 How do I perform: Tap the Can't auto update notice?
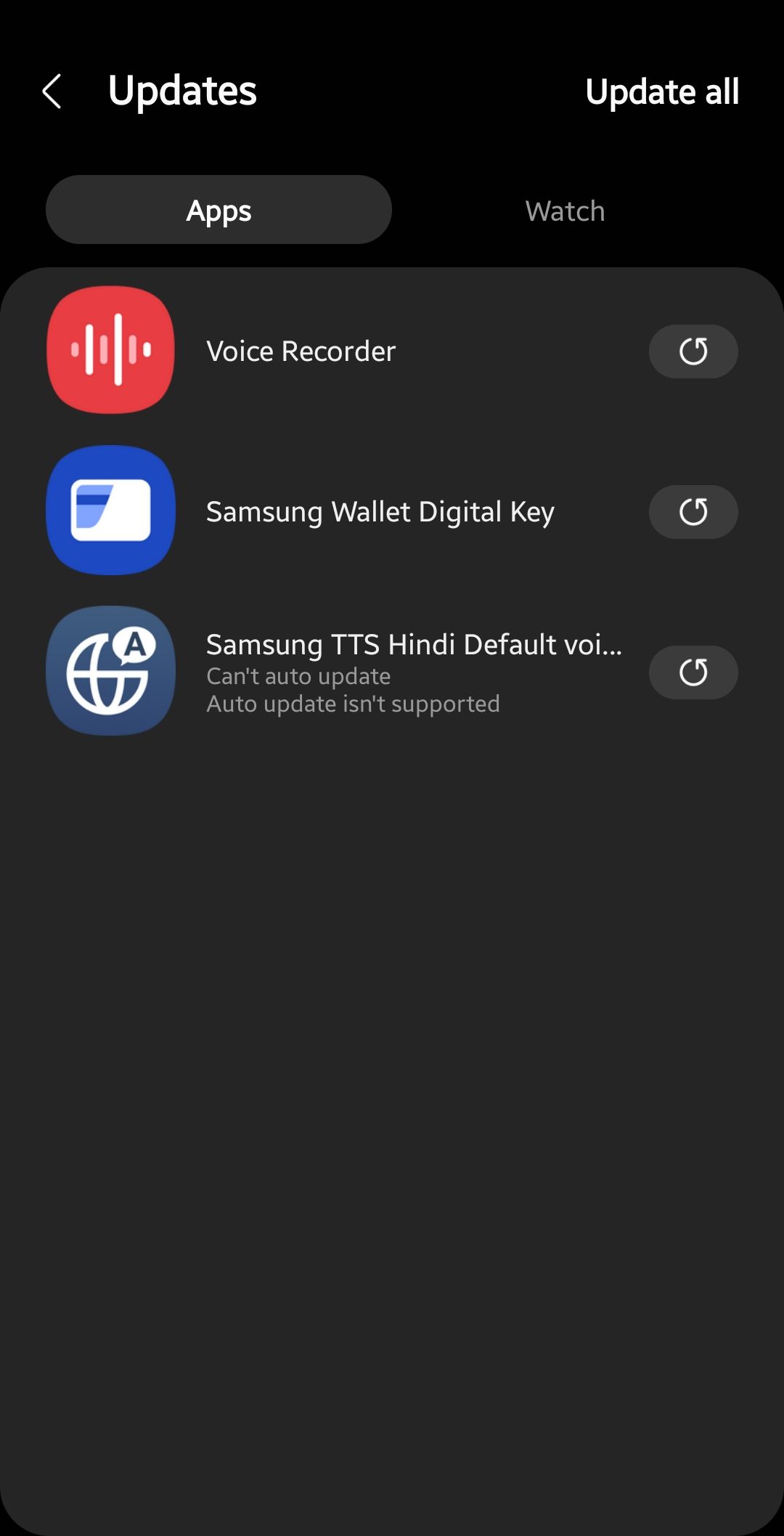298,676
